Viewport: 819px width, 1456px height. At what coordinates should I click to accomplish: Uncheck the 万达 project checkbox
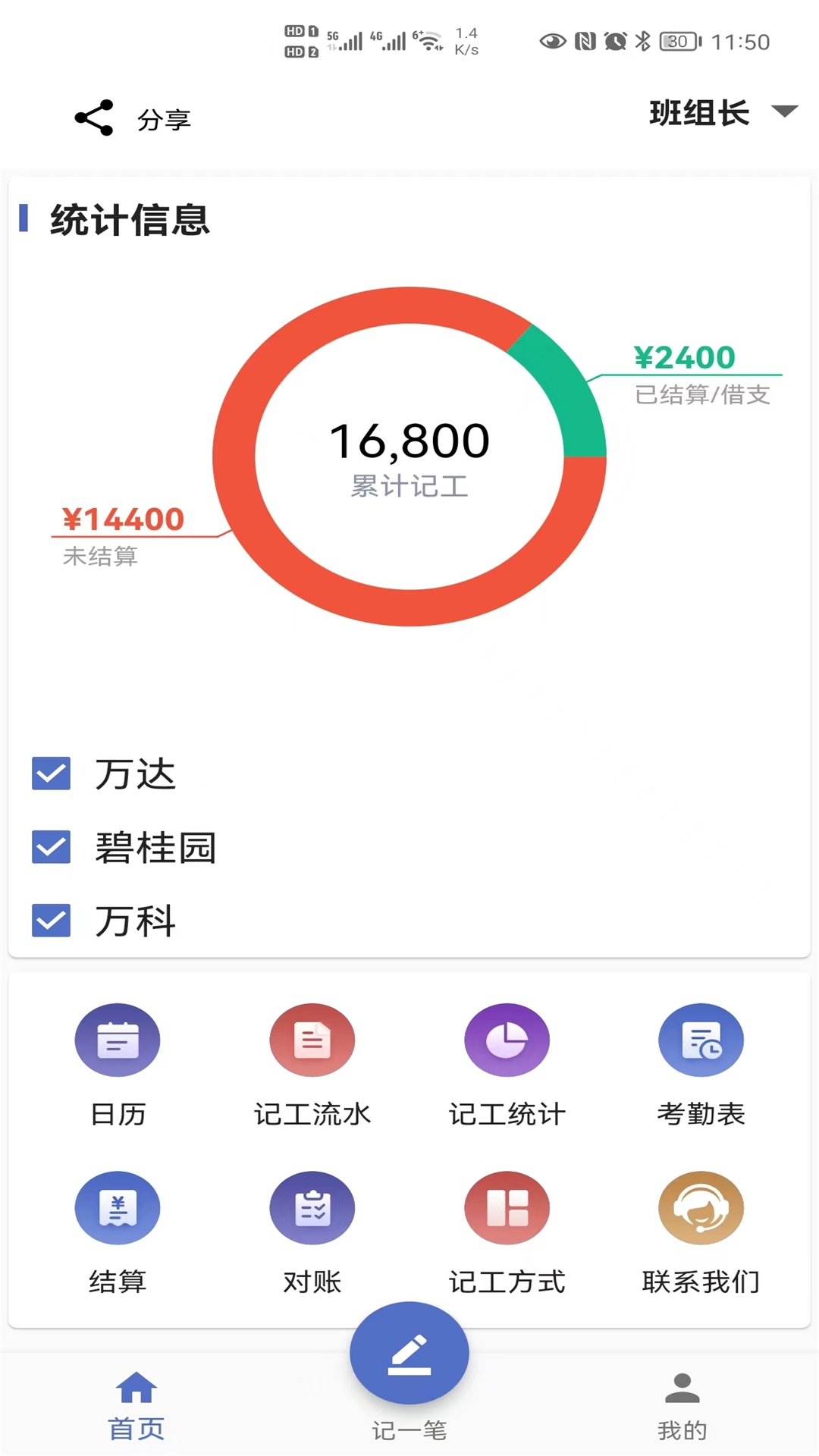50,773
